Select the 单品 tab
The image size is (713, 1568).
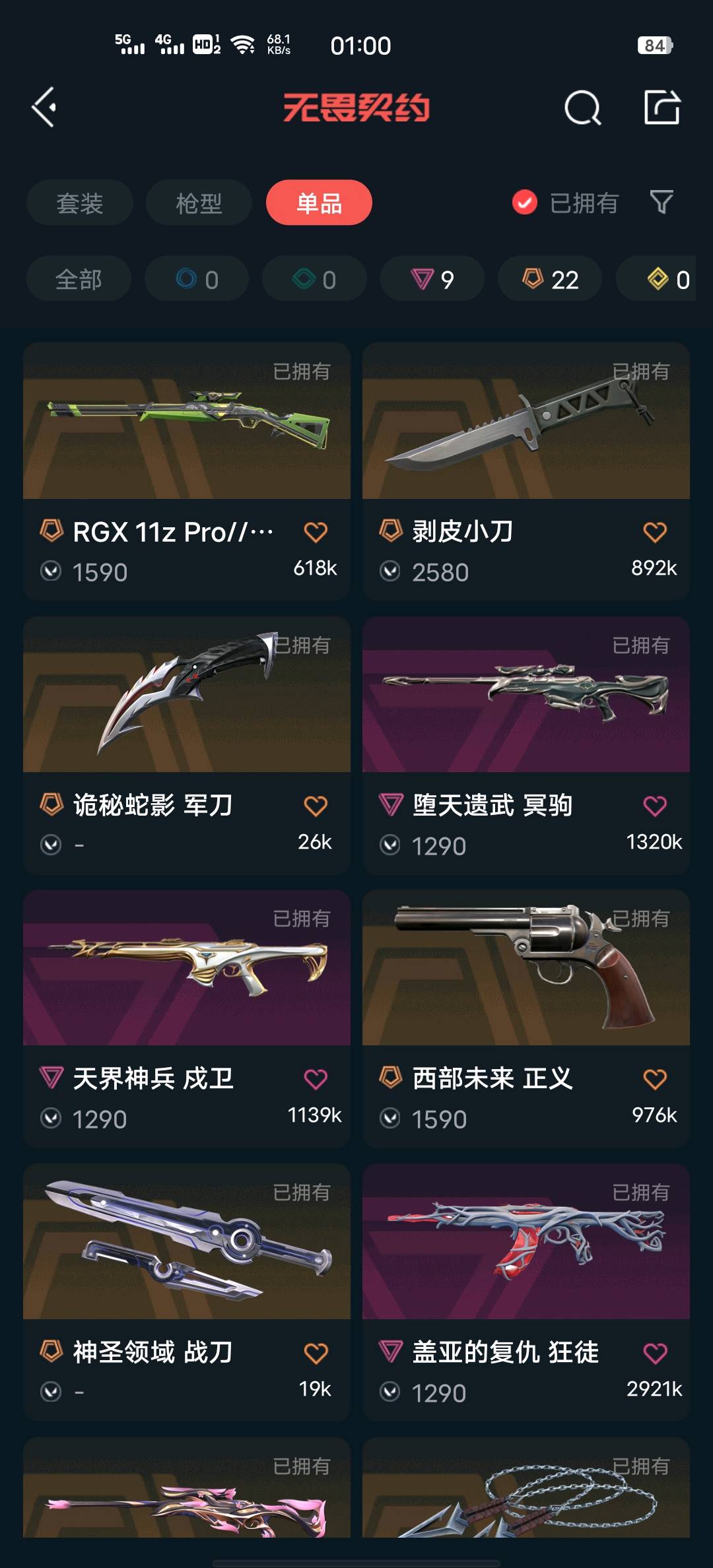coord(319,203)
